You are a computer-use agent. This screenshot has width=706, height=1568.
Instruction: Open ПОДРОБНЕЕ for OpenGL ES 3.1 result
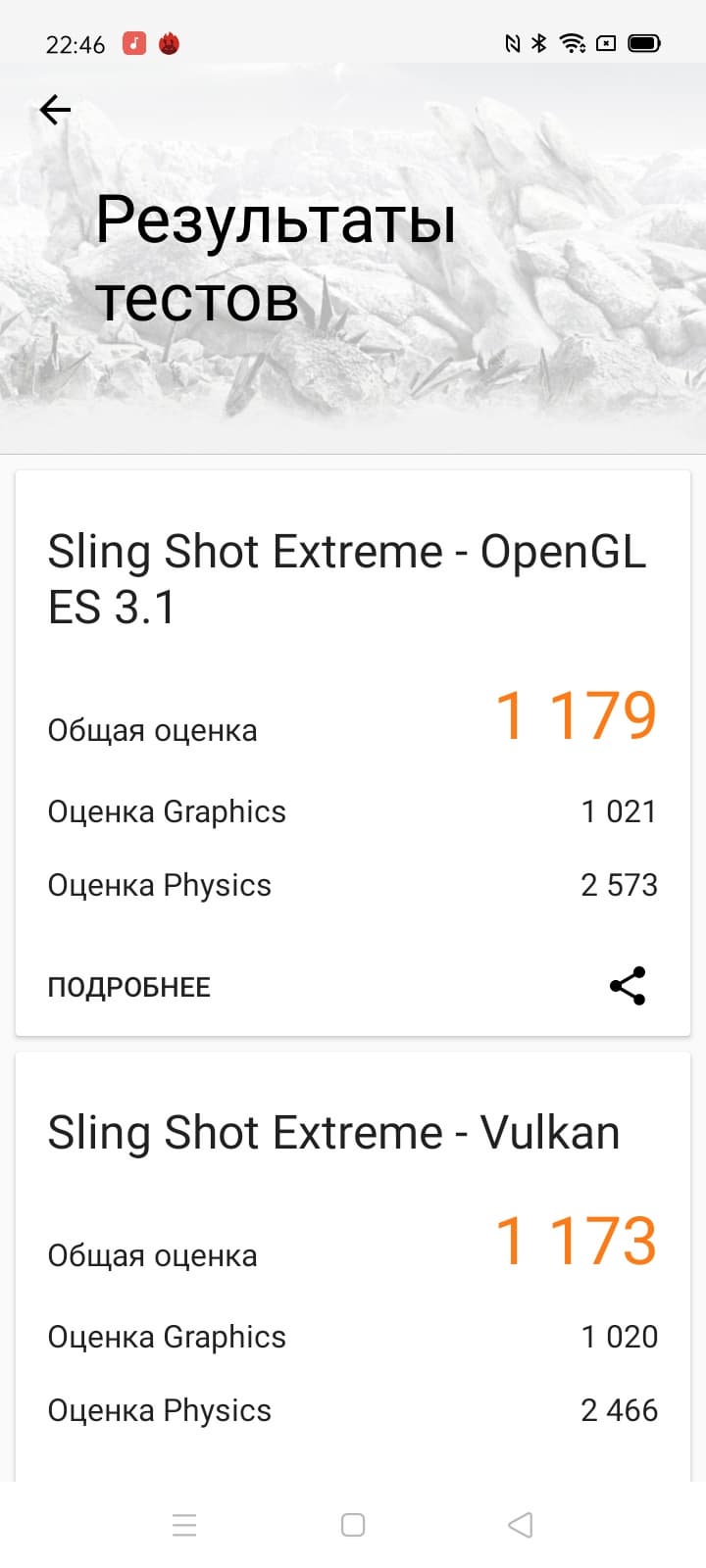click(129, 987)
